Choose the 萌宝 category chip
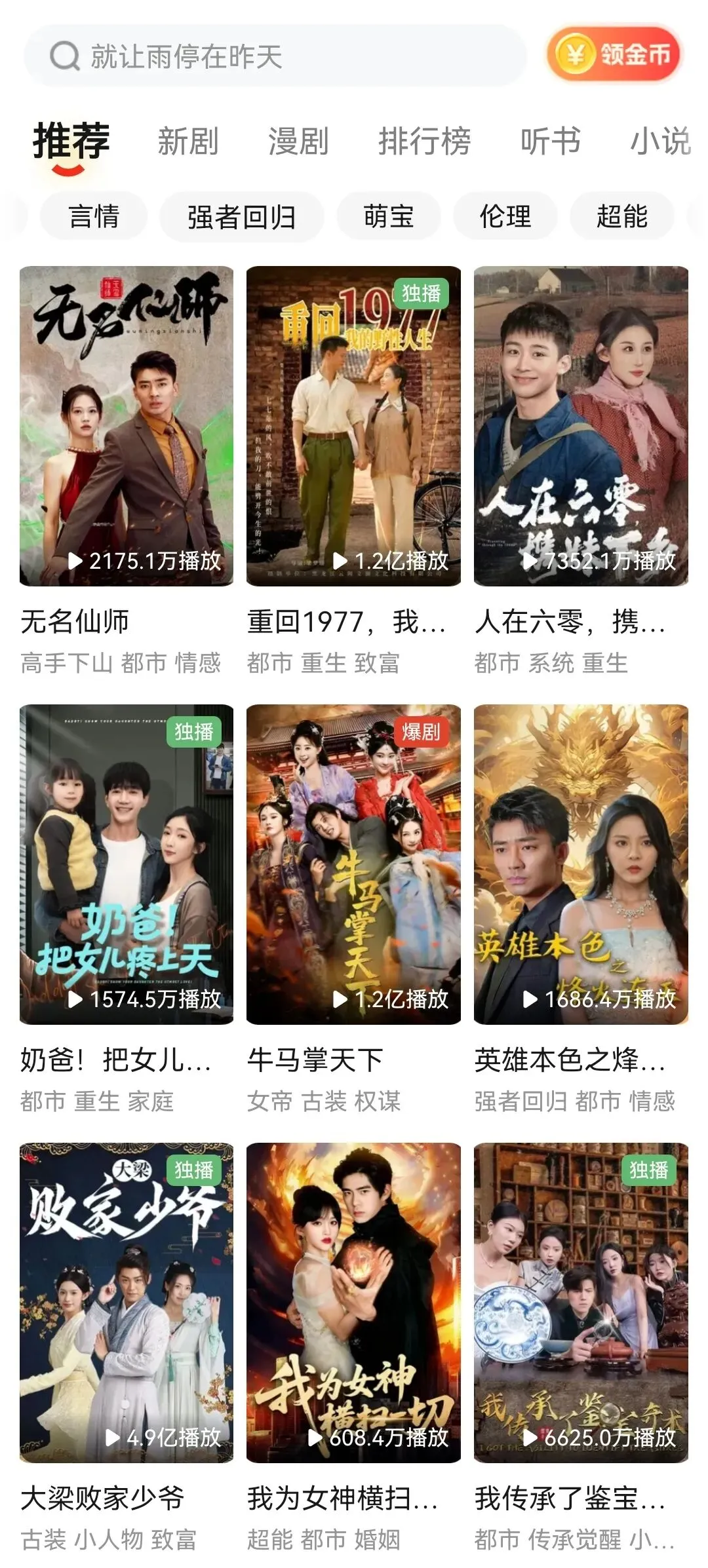 pos(389,216)
